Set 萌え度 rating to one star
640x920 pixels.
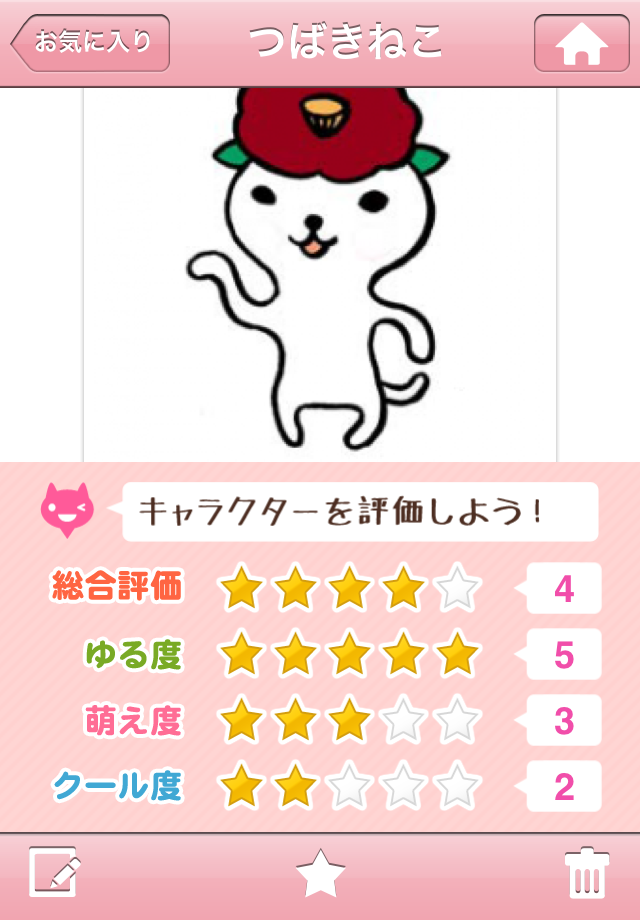241,720
